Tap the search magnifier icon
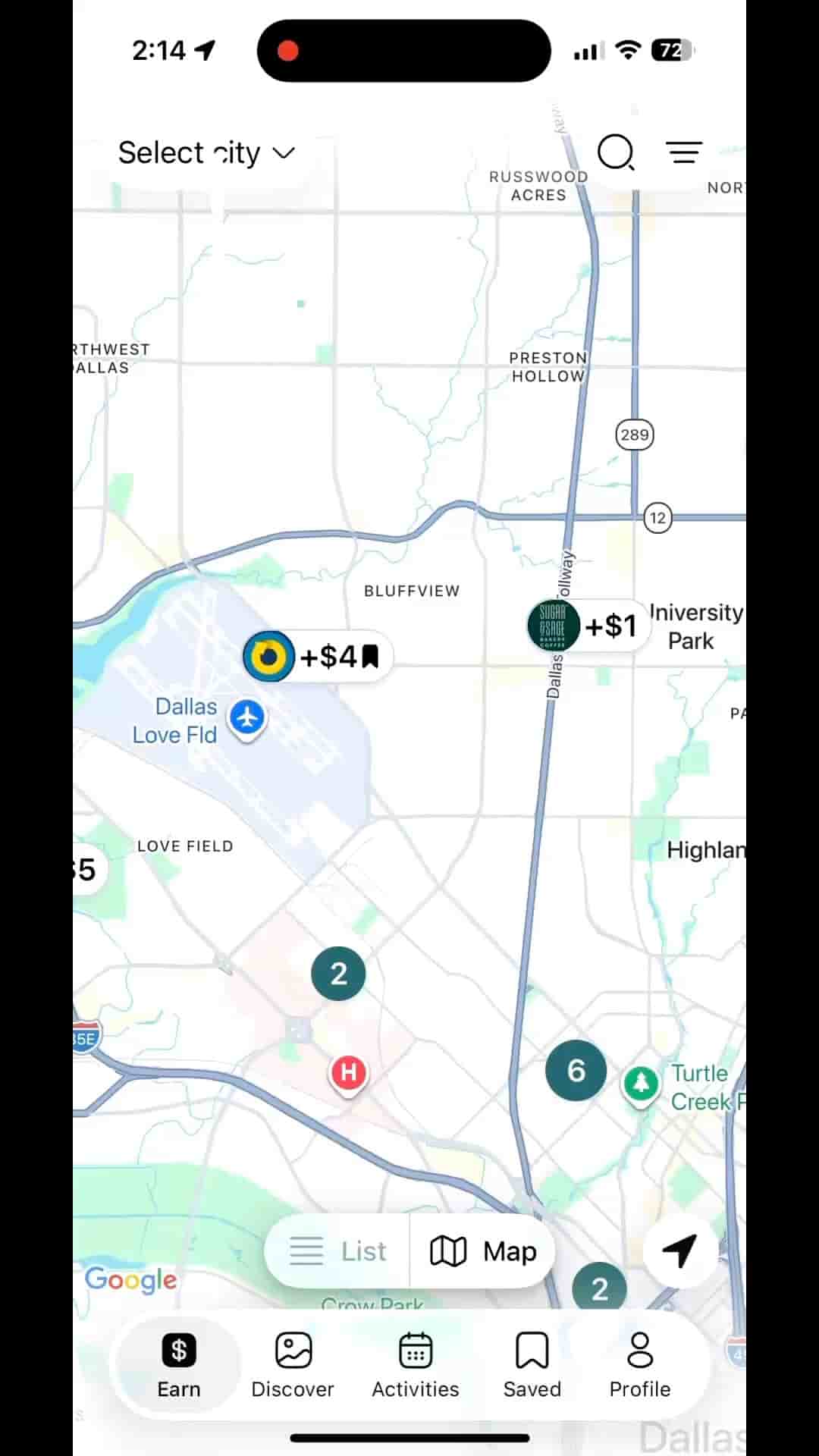Viewport: 819px width, 1456px height. point(615,153)
